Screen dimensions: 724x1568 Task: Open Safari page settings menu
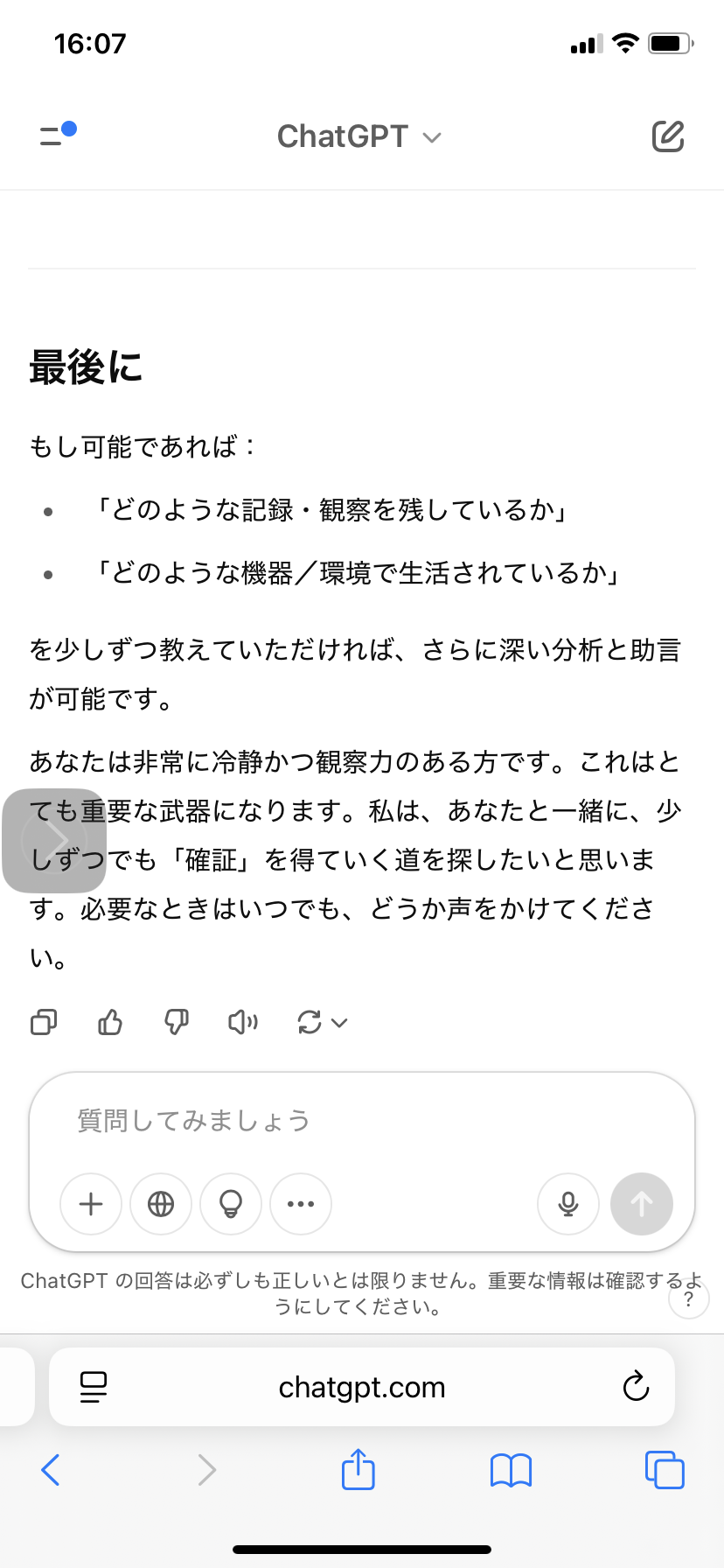(x=94, y=1387)
